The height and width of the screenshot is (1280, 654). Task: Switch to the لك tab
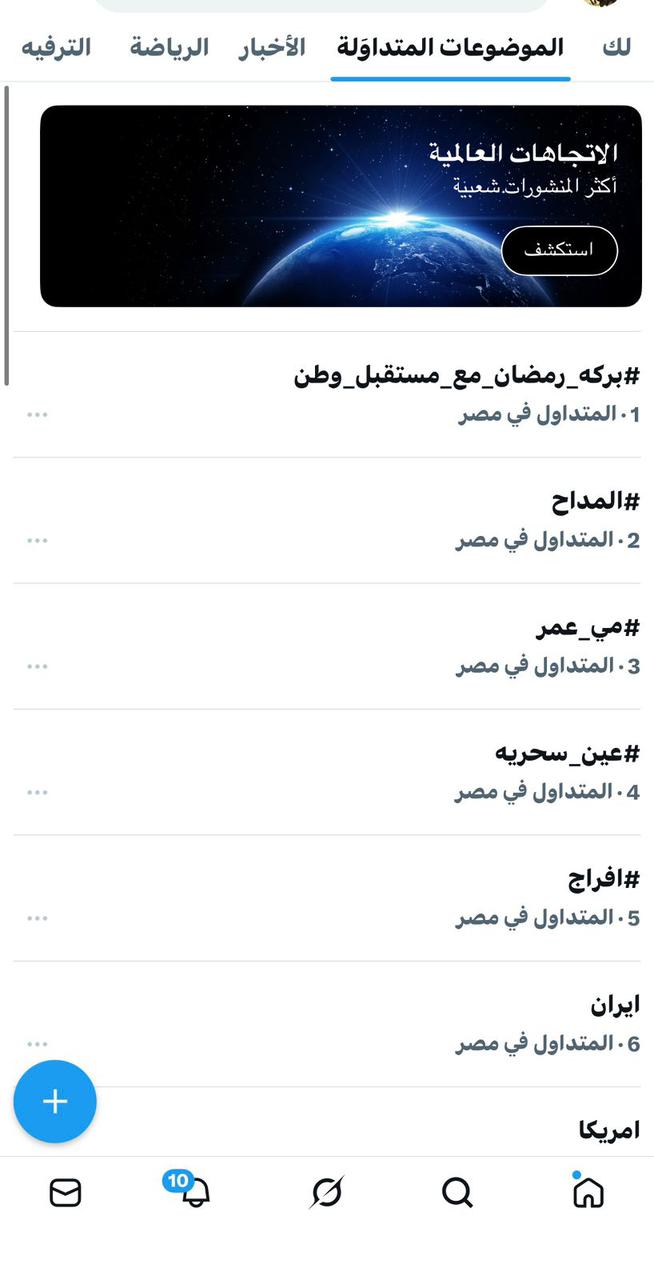tap(617, 47)
